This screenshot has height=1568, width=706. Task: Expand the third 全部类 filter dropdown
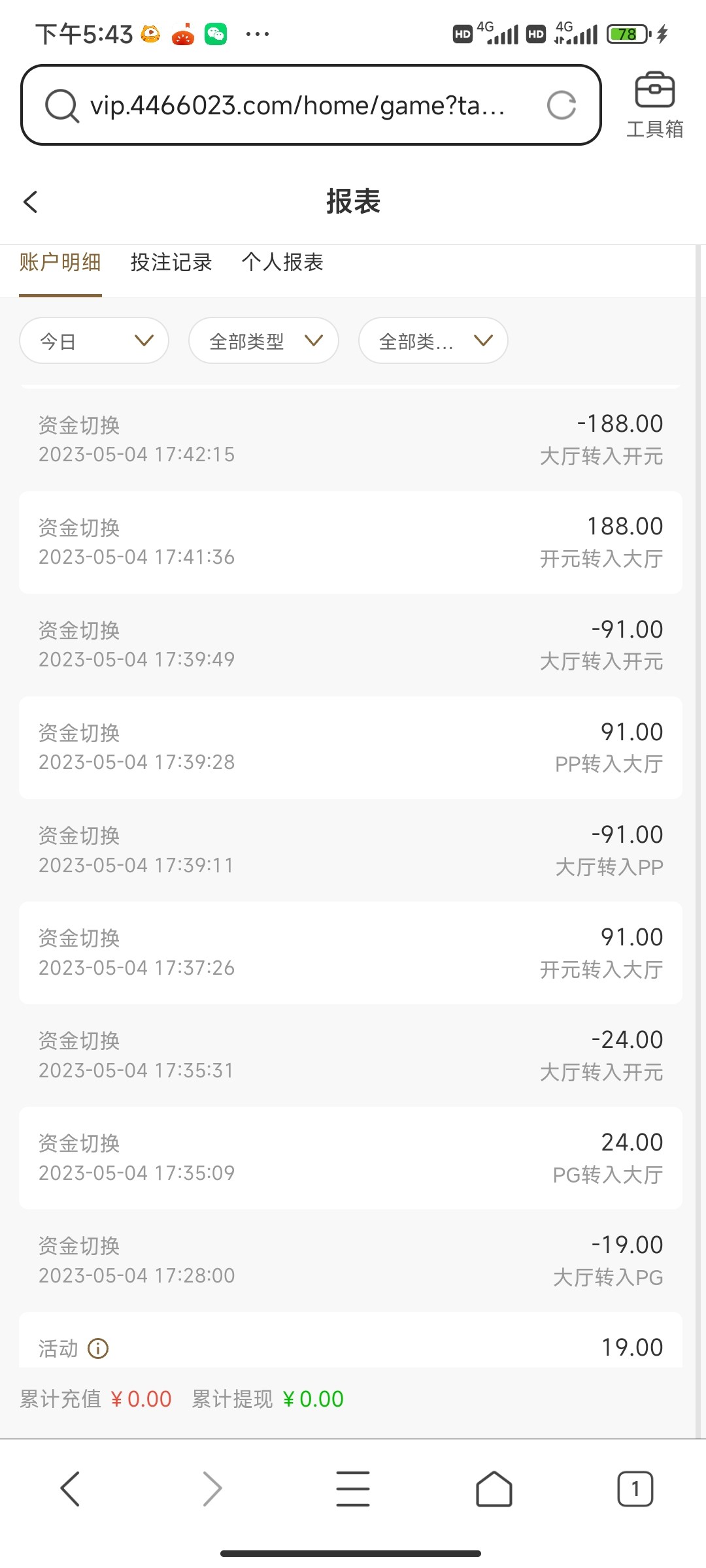[433, 340]
